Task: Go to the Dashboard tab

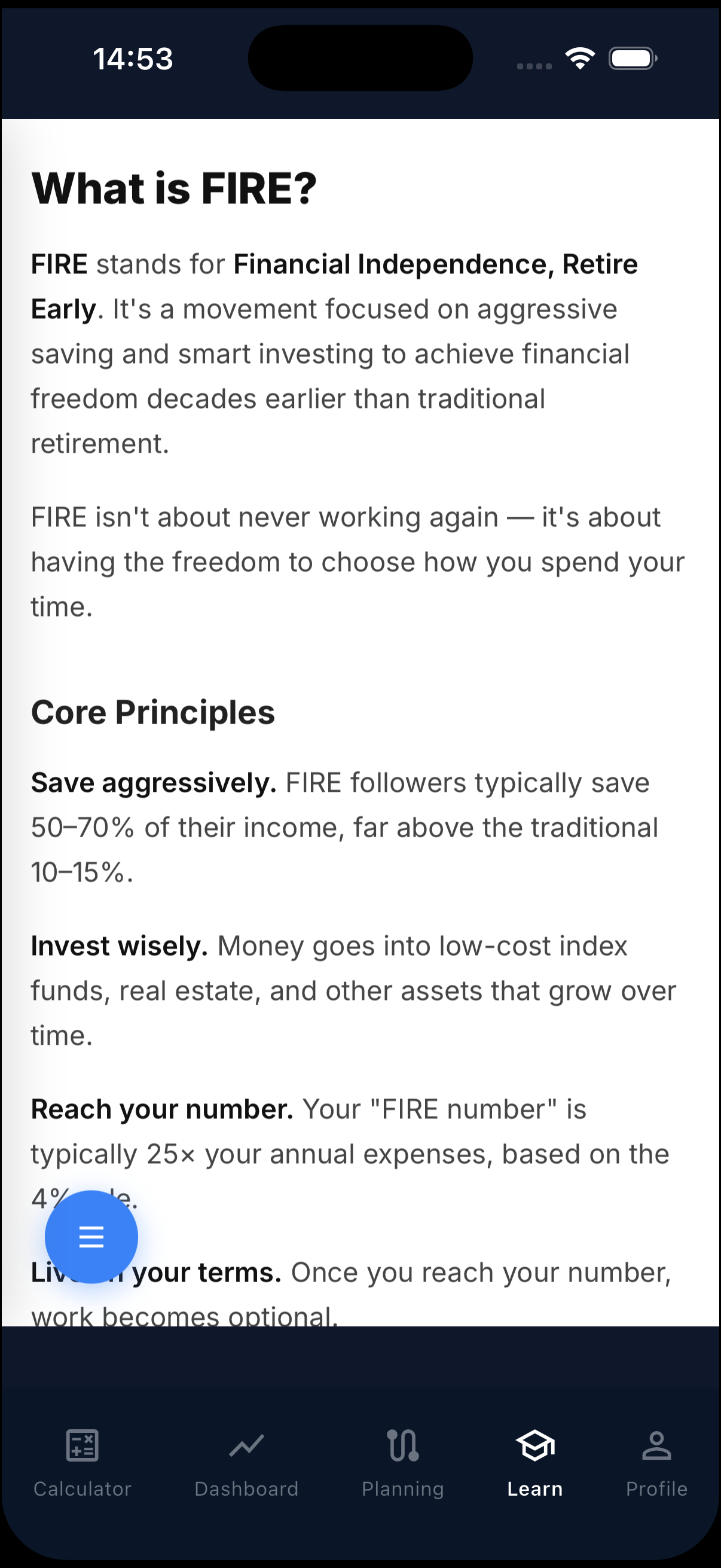Action: (246, 1461)
